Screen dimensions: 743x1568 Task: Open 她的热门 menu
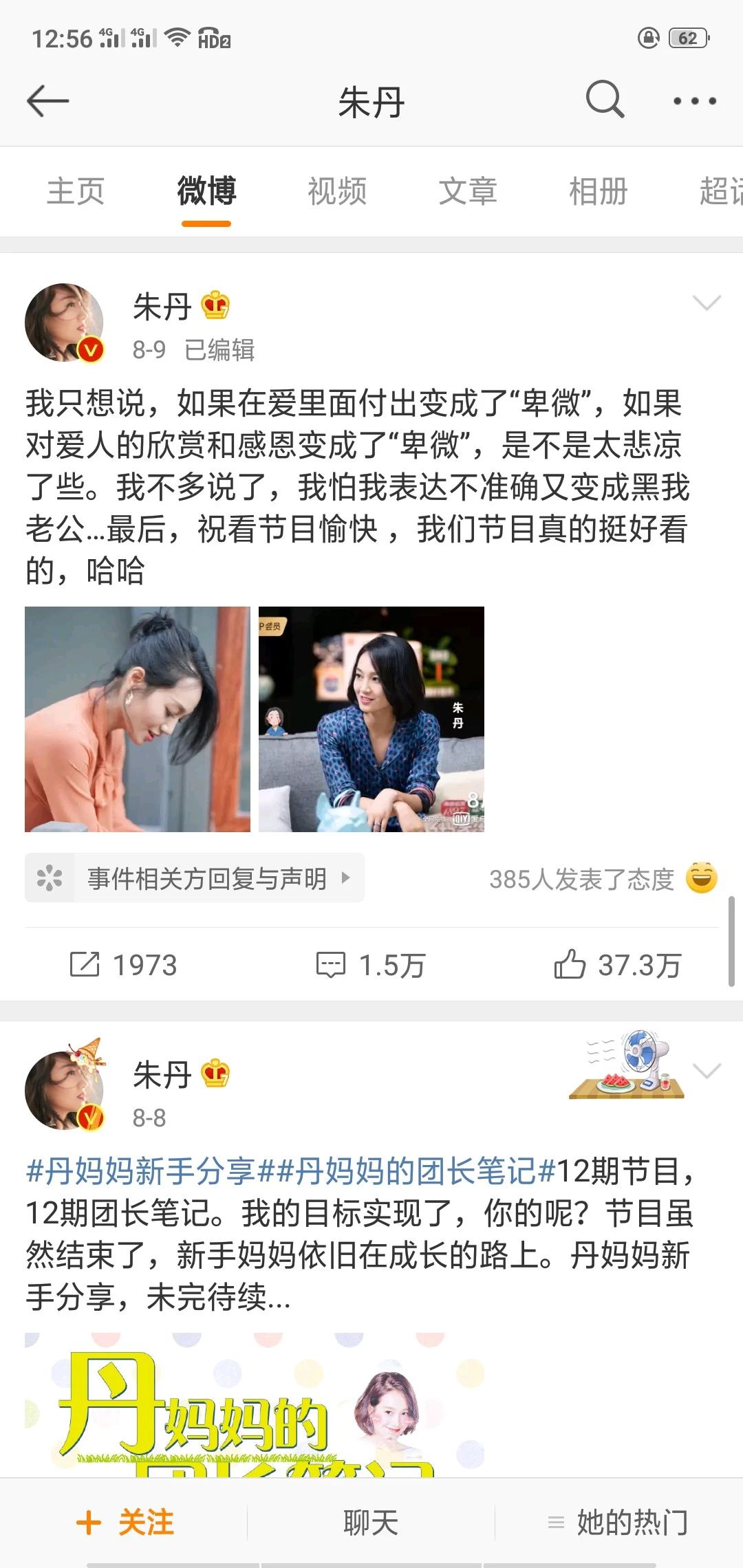click(x=618, y=1523)
